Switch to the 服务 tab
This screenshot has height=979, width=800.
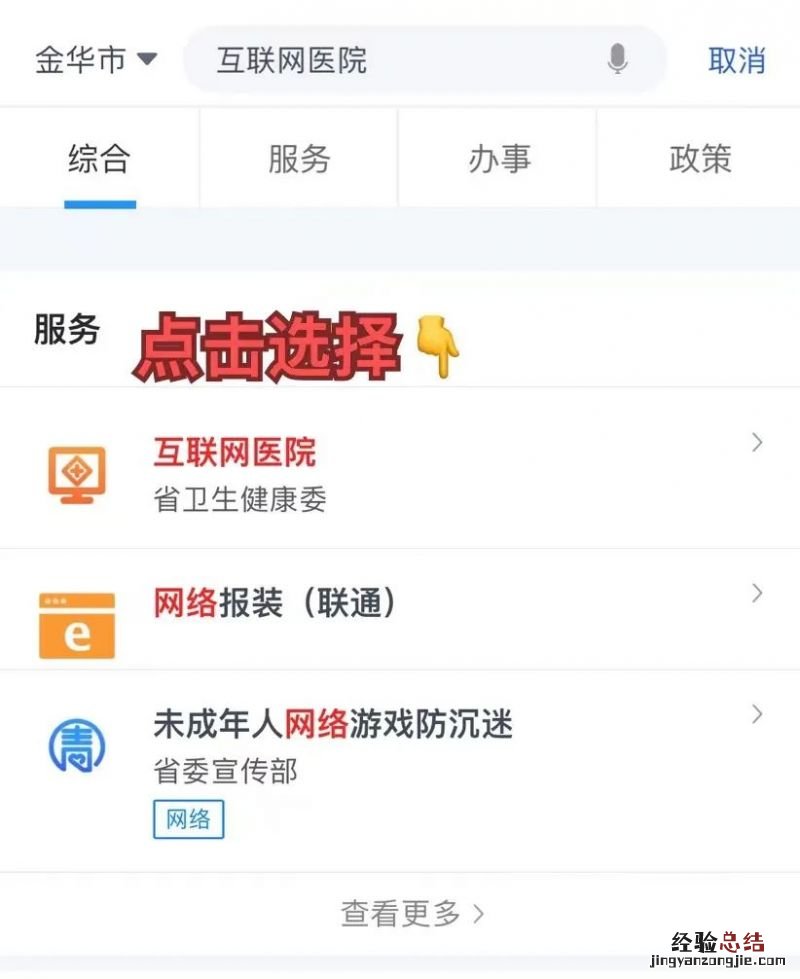299,159
